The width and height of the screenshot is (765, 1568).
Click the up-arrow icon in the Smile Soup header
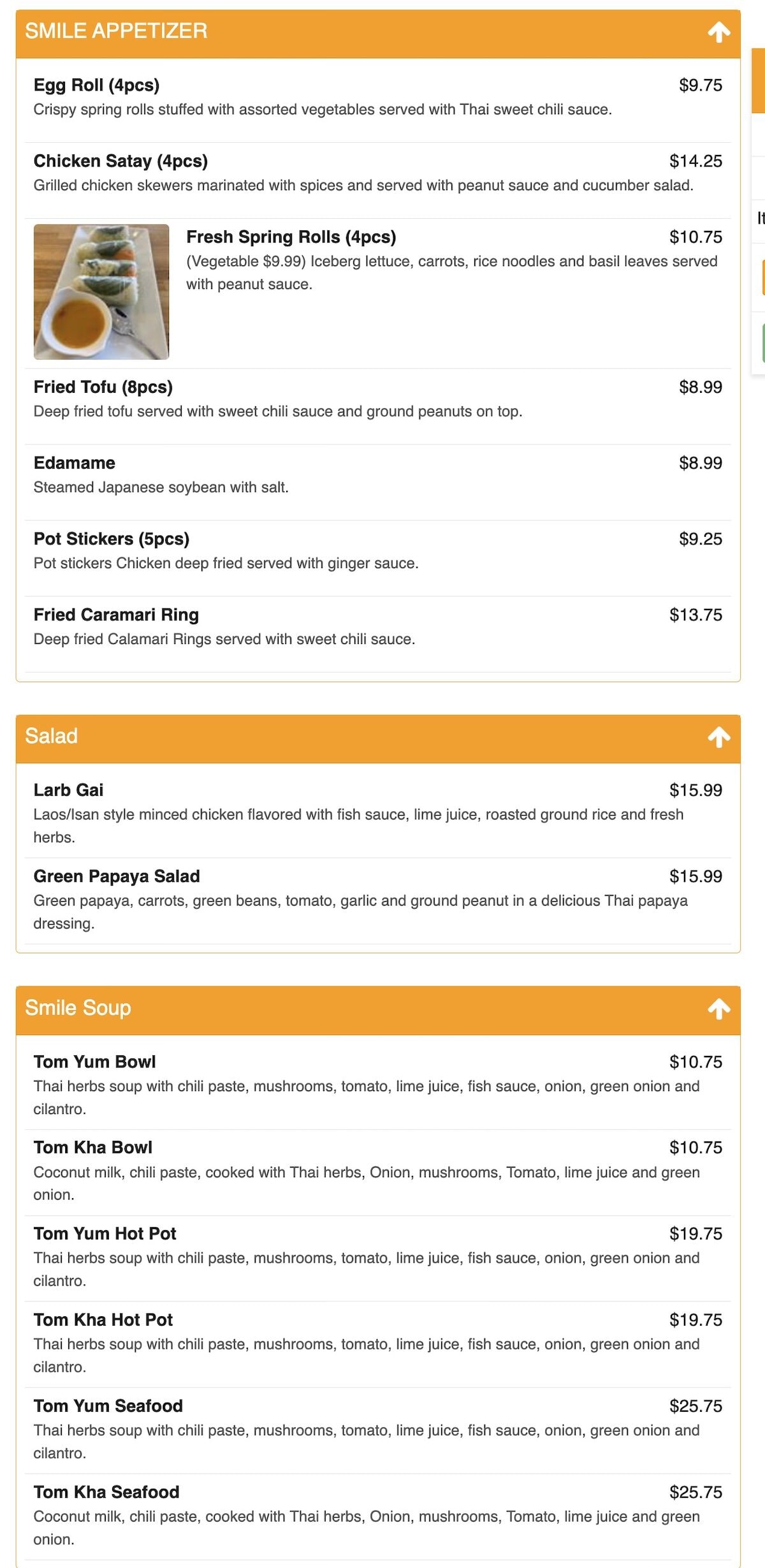[719, 1008]
